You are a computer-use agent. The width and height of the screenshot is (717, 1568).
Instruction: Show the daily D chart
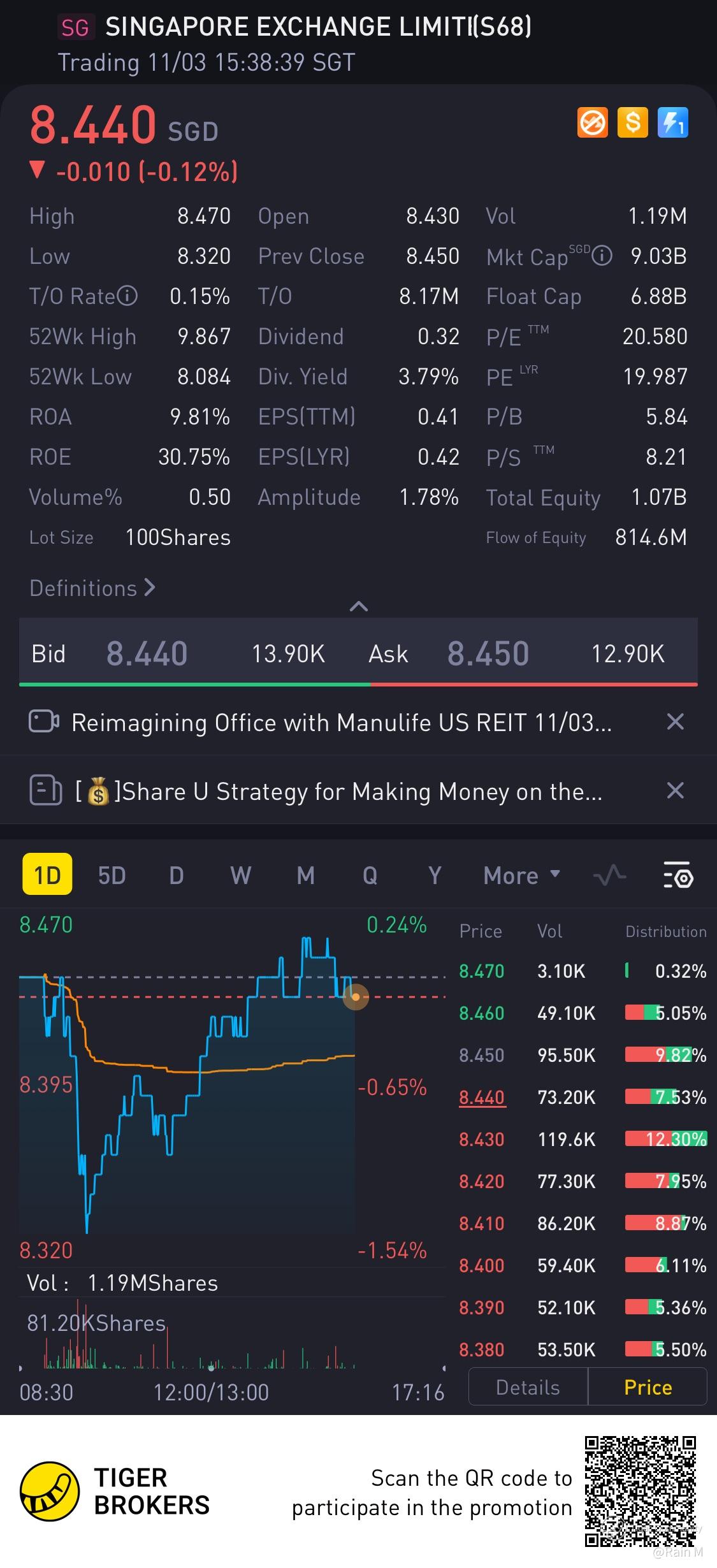coord(177,875)
